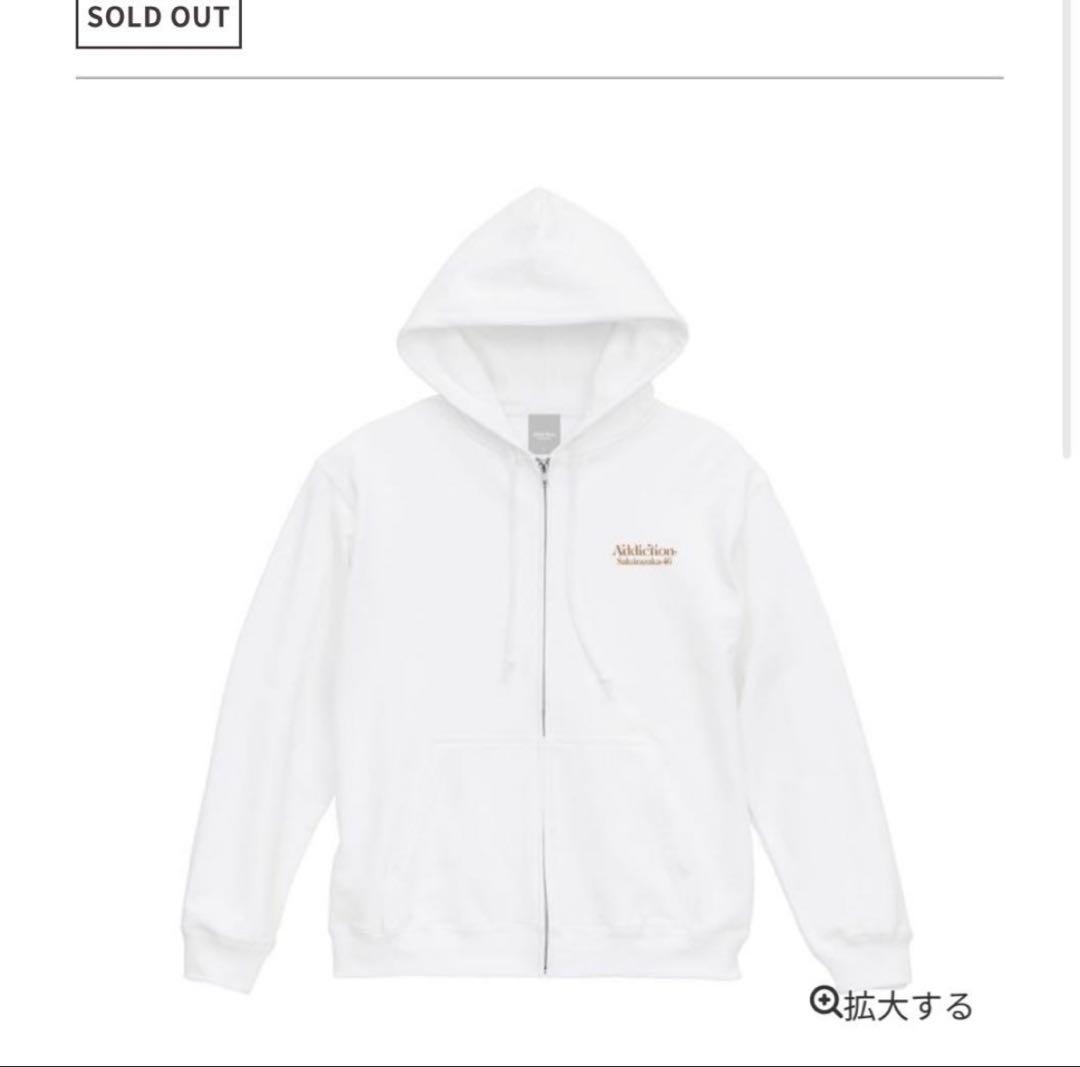The width and height of the screenshot is (1080, 1067).
Task: Tap 拡大する to enlarge the image
Action: pos(891,1004)
